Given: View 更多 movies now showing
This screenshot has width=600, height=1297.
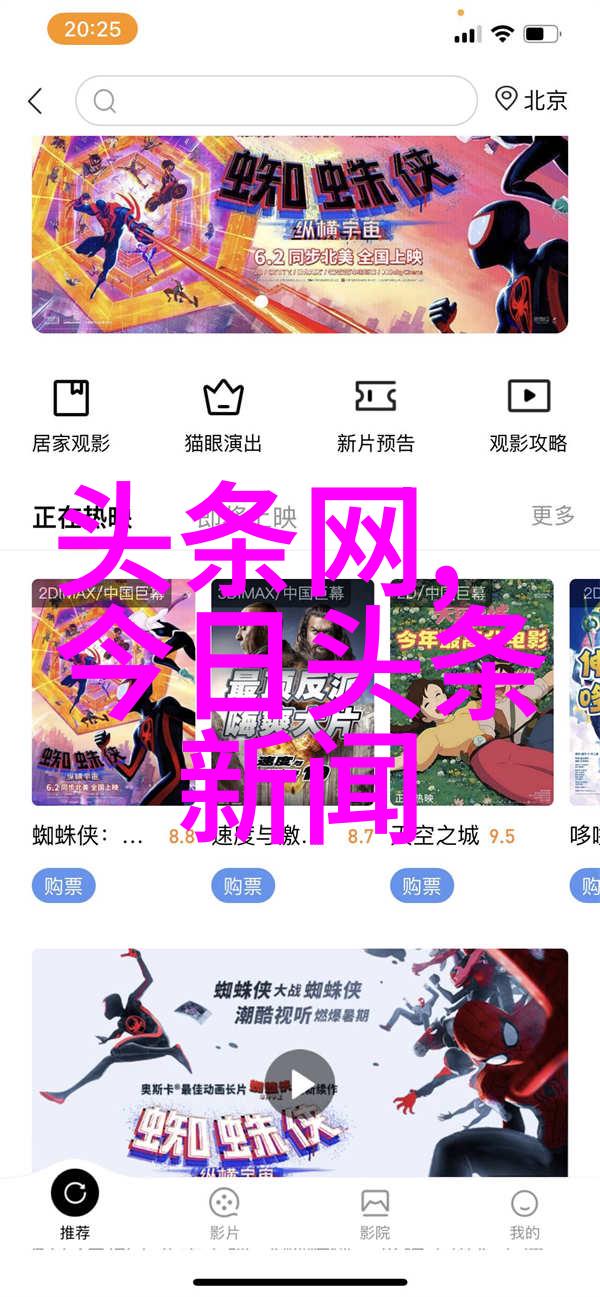Looking at the screenshot, I should [x=552, y=516].
